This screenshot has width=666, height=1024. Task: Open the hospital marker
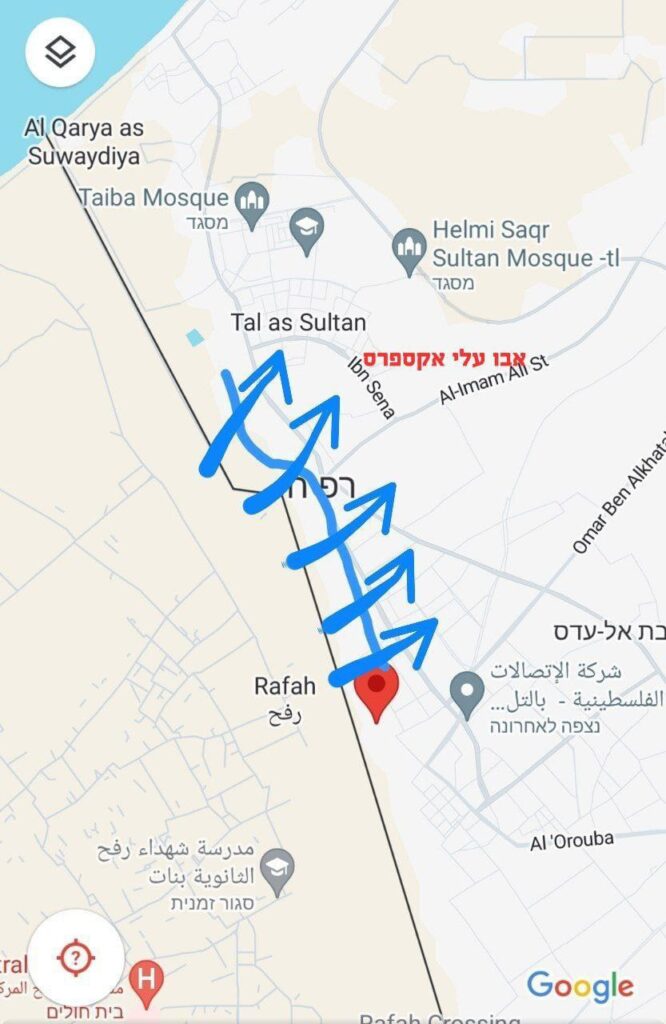[148, 972]
